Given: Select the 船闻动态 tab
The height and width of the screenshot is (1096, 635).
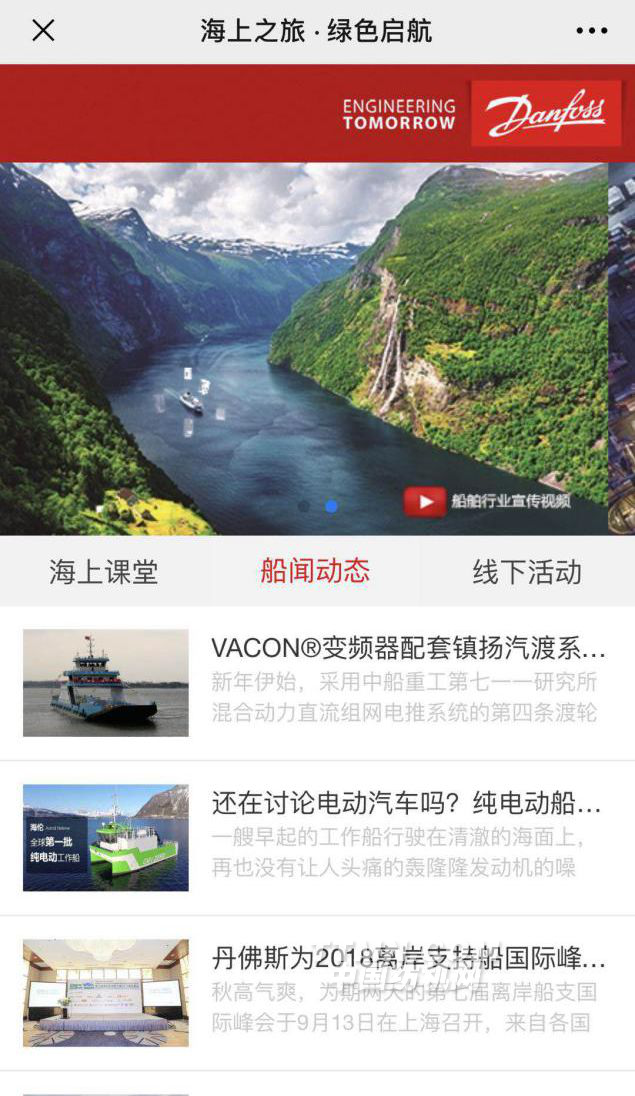Looking at the screenshot, I should [x=315, y=571].
